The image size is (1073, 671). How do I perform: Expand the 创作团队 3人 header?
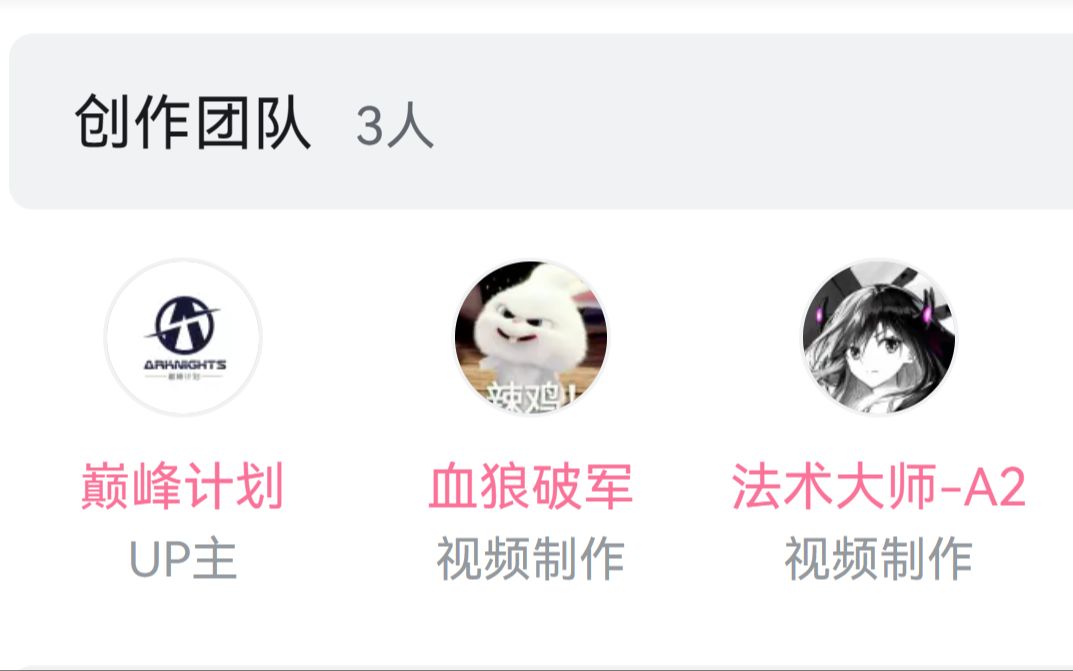pyautogui.click(x=541, y=122)
